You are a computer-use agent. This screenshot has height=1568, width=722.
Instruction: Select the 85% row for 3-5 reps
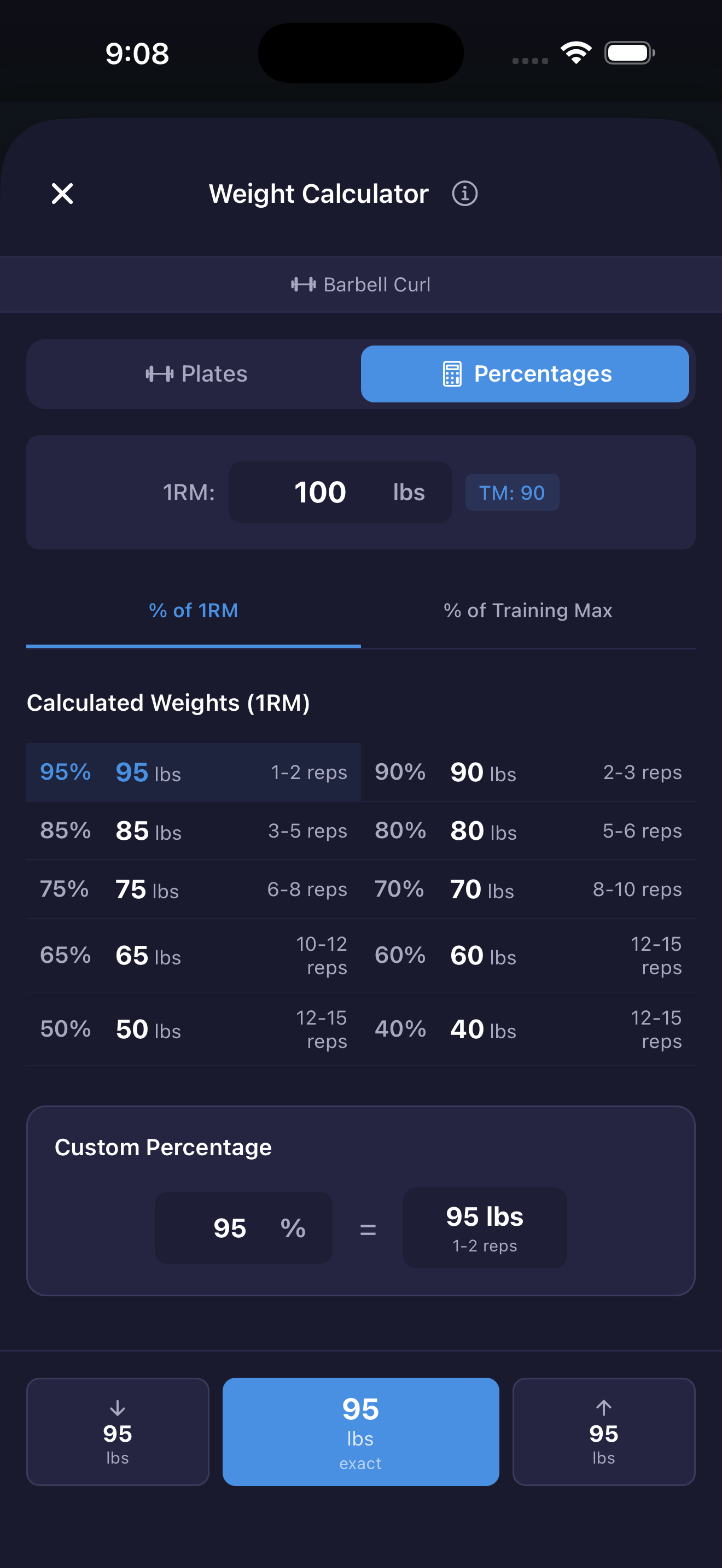(x=194, y=830)
